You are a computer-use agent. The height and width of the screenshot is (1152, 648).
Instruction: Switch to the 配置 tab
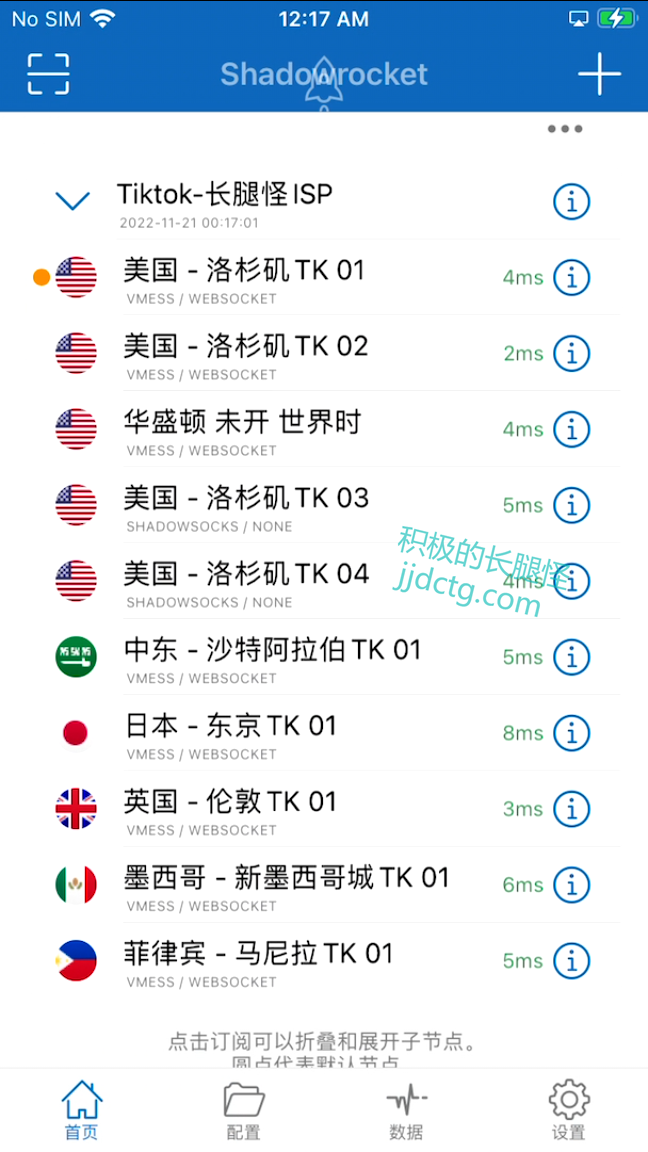pos(243,1110)
